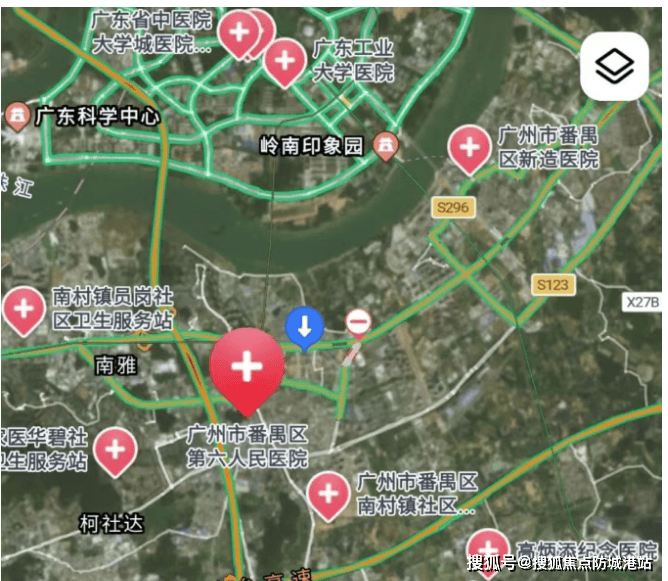Image resolution: width=668 pixels, height=581 pixels.
Task: Open the 广东省中医院大学城医院 pin
Action: point(240,32)
